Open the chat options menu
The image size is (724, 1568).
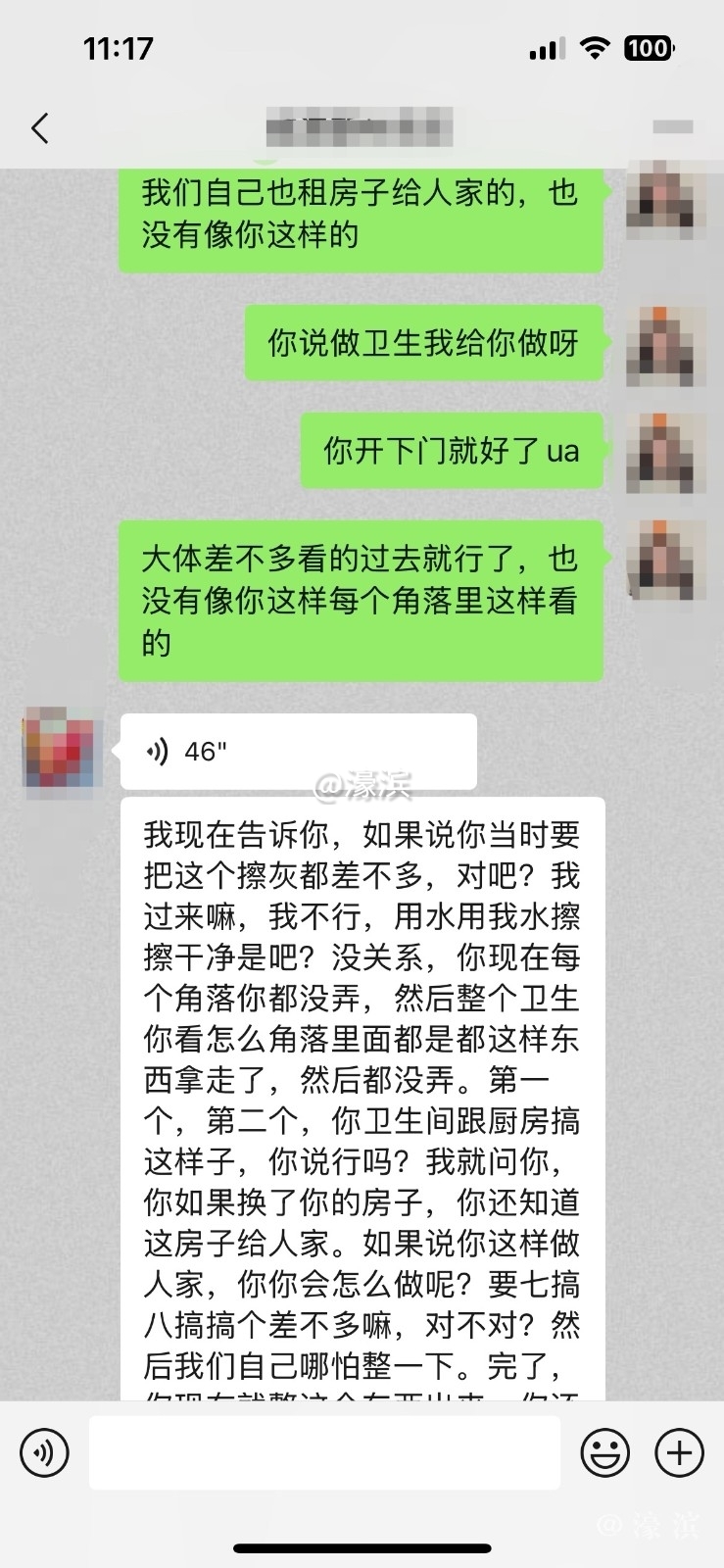(672, 127)
